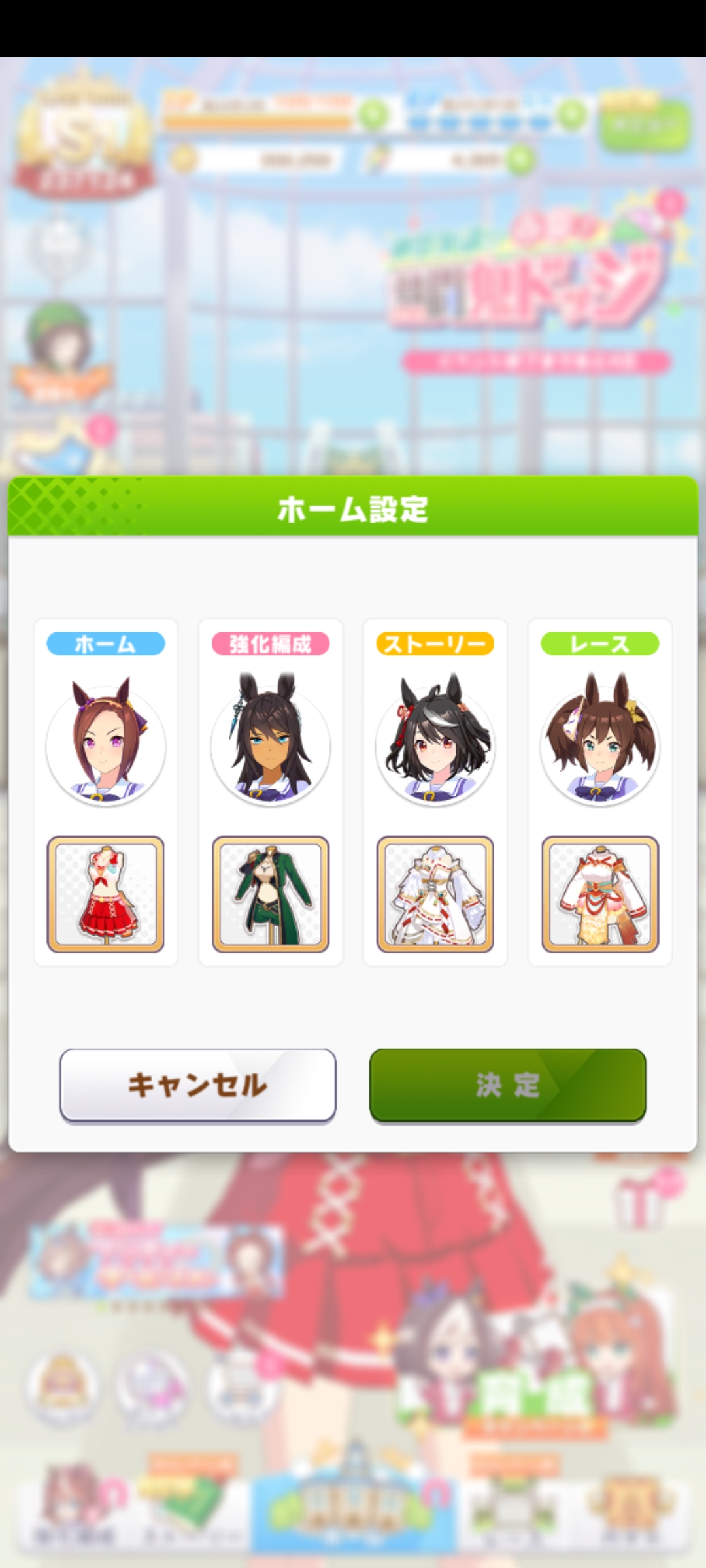Screen dimensions: 706x1568
Task: Choose the white-orange kimono outfit under レース
Action: pos(600,894)
